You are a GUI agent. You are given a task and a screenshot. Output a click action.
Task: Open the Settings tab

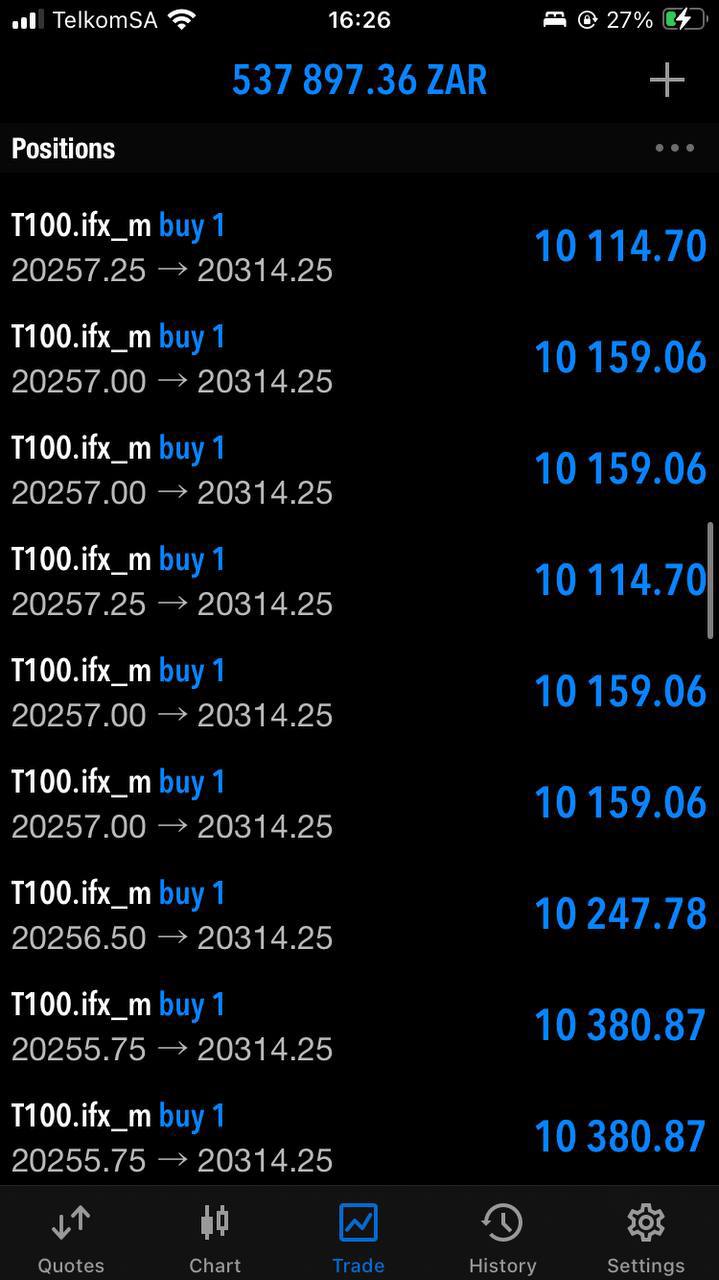coord(646,1238)
